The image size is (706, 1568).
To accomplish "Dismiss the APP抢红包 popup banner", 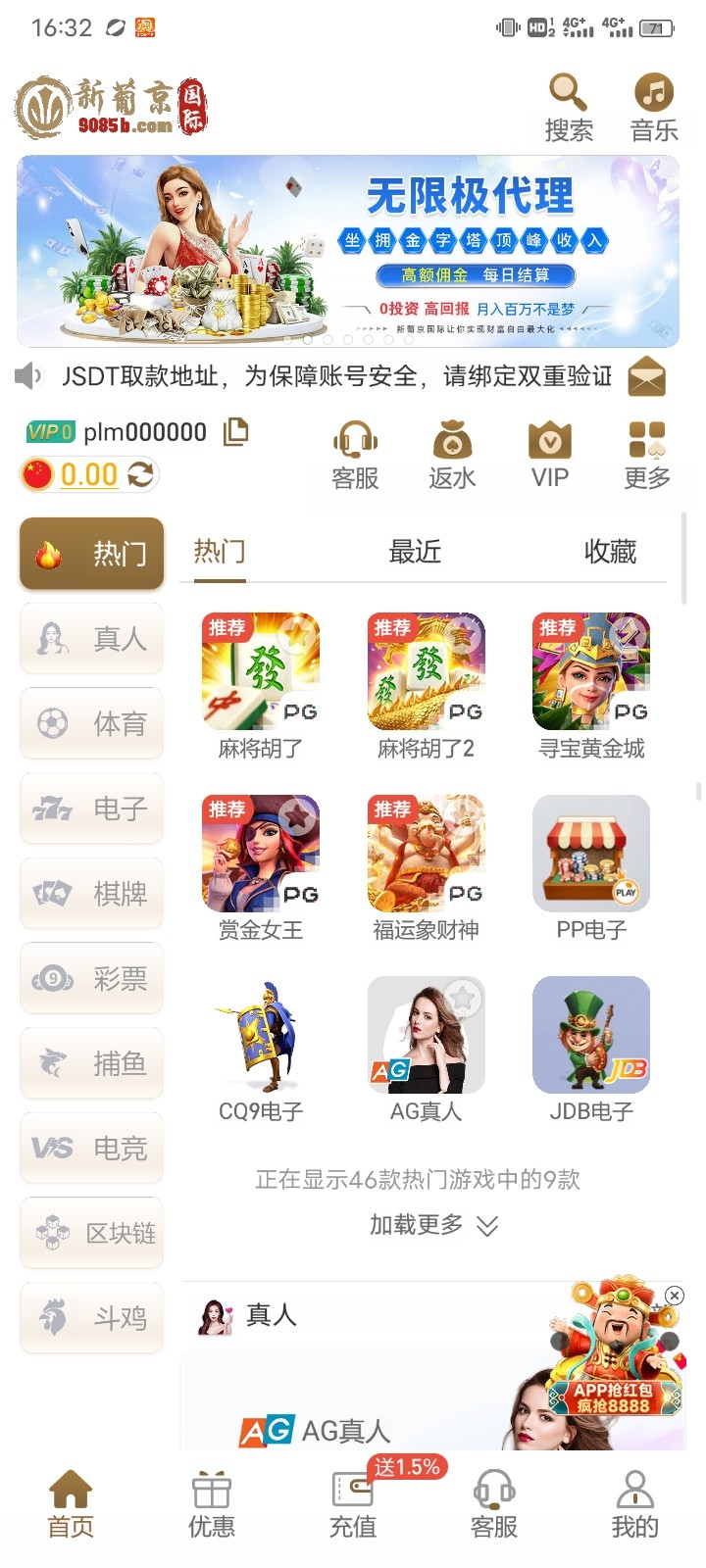I will pos(674,1296).
